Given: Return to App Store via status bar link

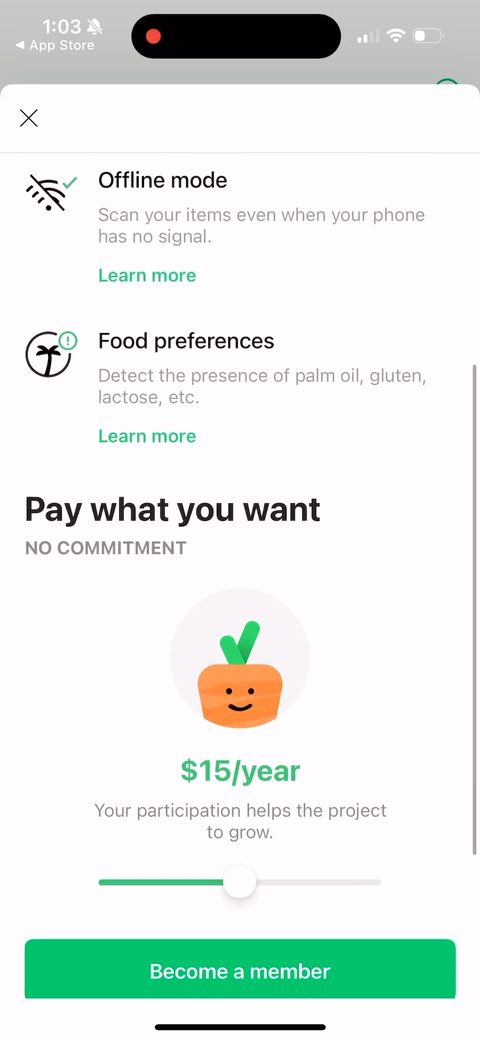Looking at the screenshot, I should point(55,46).
